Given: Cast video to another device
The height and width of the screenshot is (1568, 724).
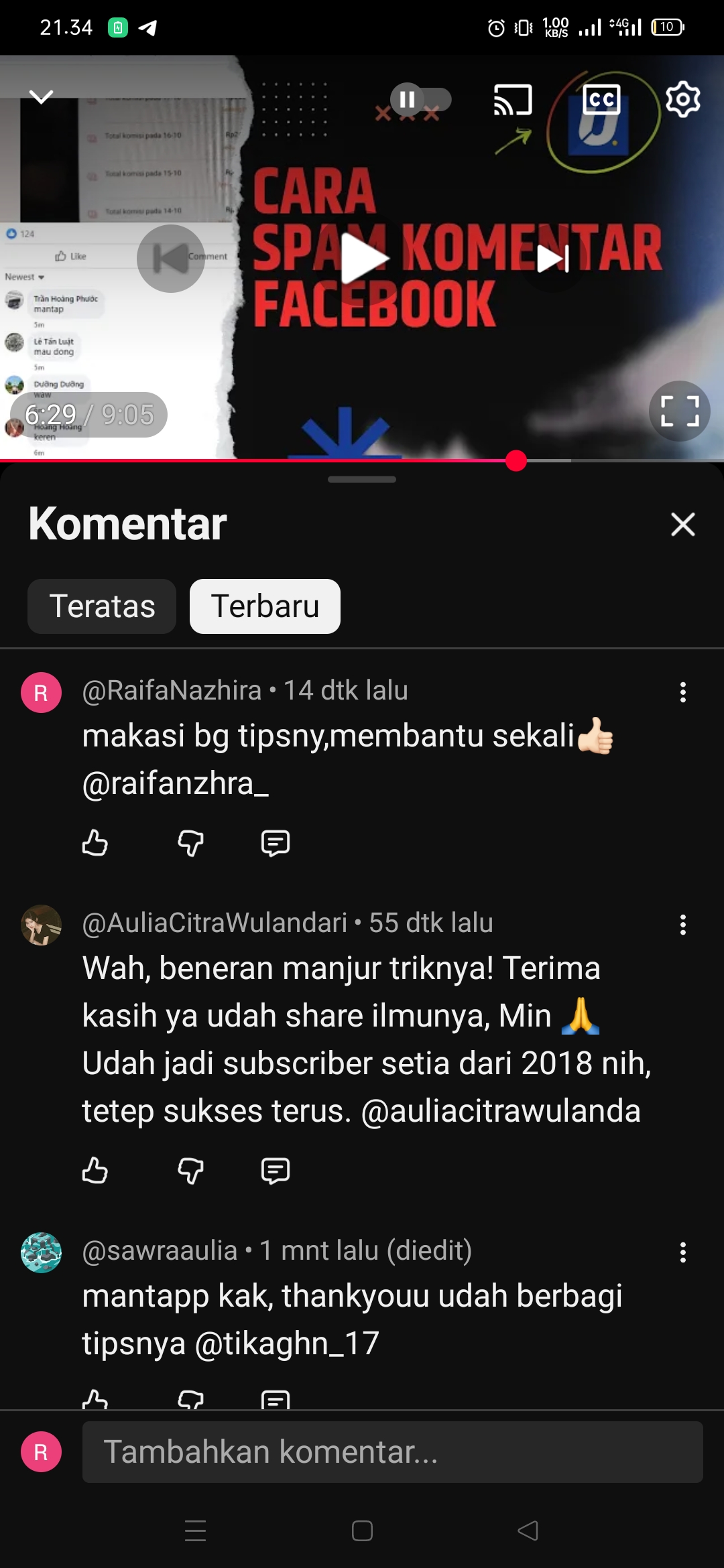Looking at the screenshot, I should (x=513, y=100).
